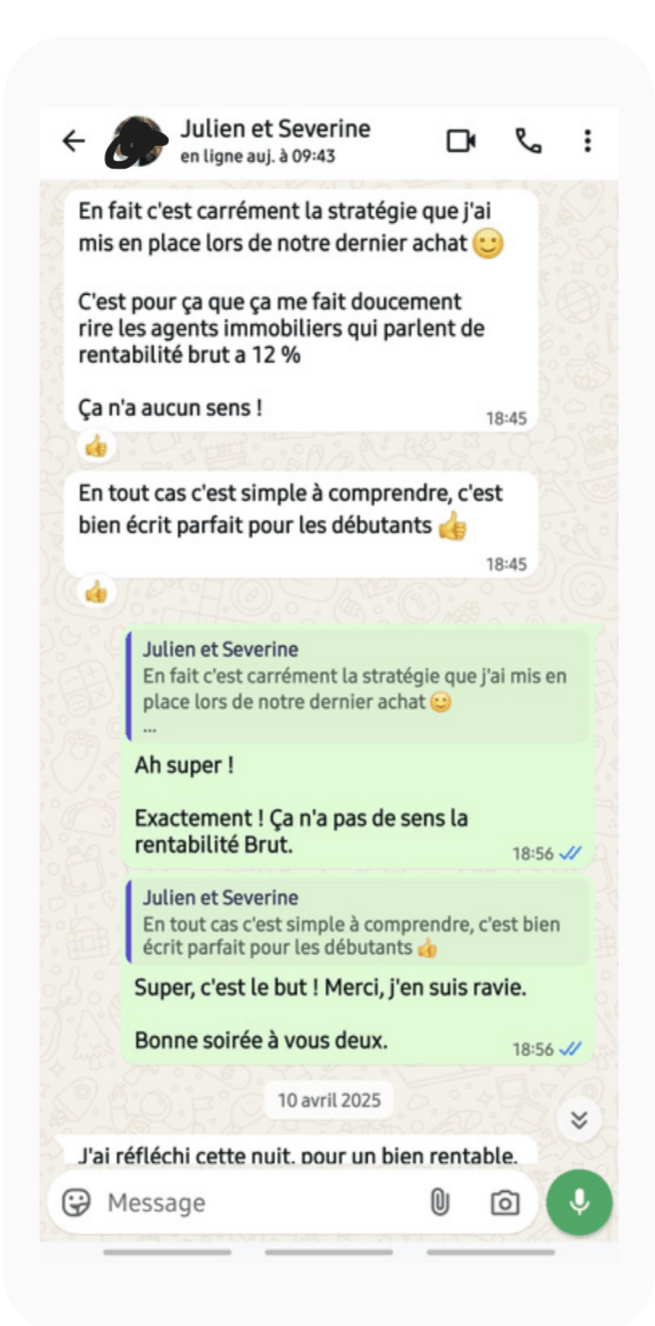Screen dimensions: 655x1326
Task: Open quoted message above "Super, c'est le but !"
Action: (x=357, y=922)
